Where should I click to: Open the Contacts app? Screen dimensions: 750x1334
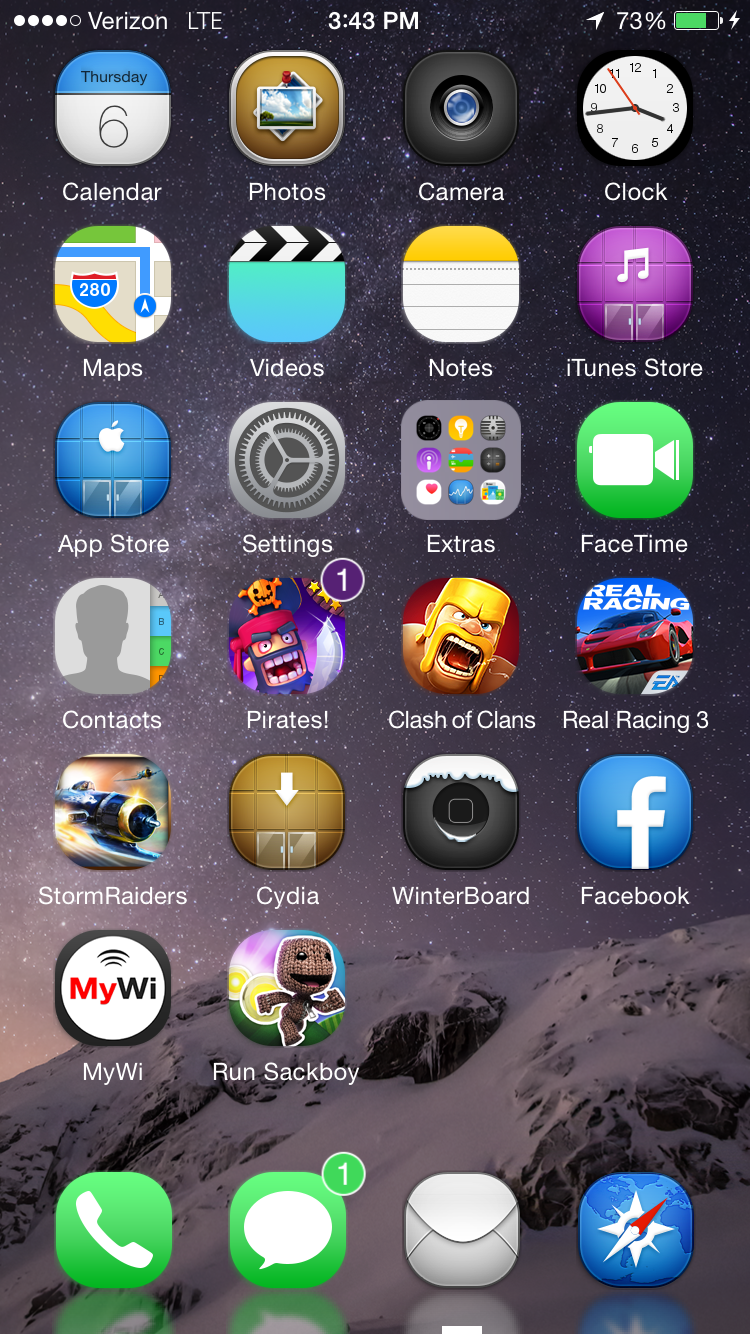tap(113, 637)
